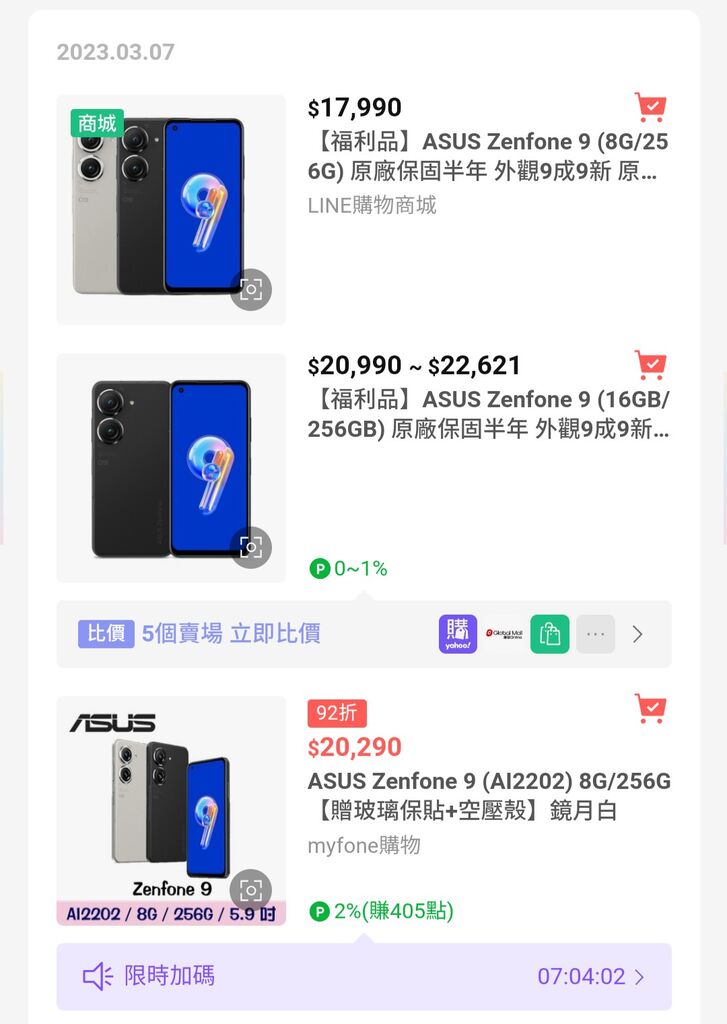Open the myfone購物 Zenfone 9 listing
The width and height of the screenshot is (727, 1024).
coord(489,795)
